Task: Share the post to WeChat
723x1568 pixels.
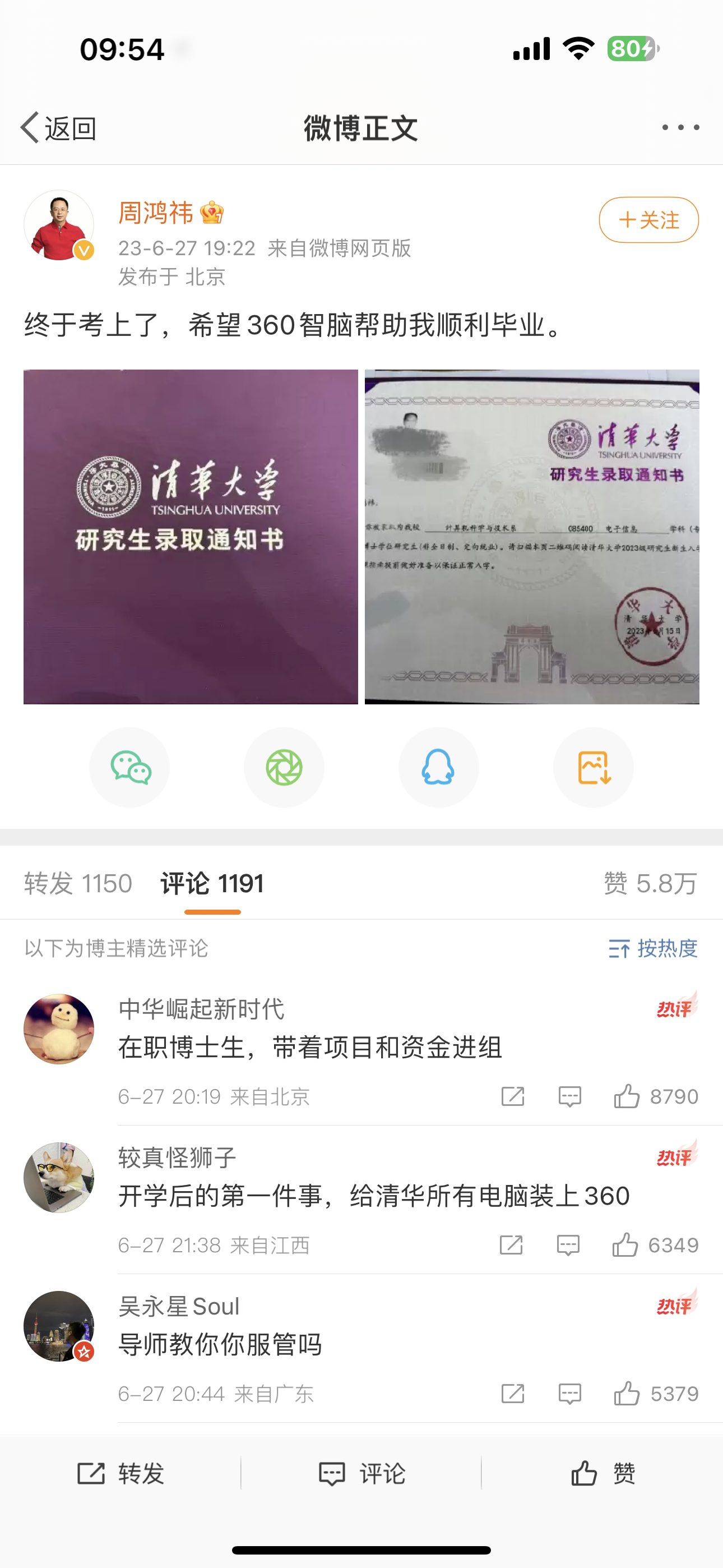Action: click(x=129, y=767)
